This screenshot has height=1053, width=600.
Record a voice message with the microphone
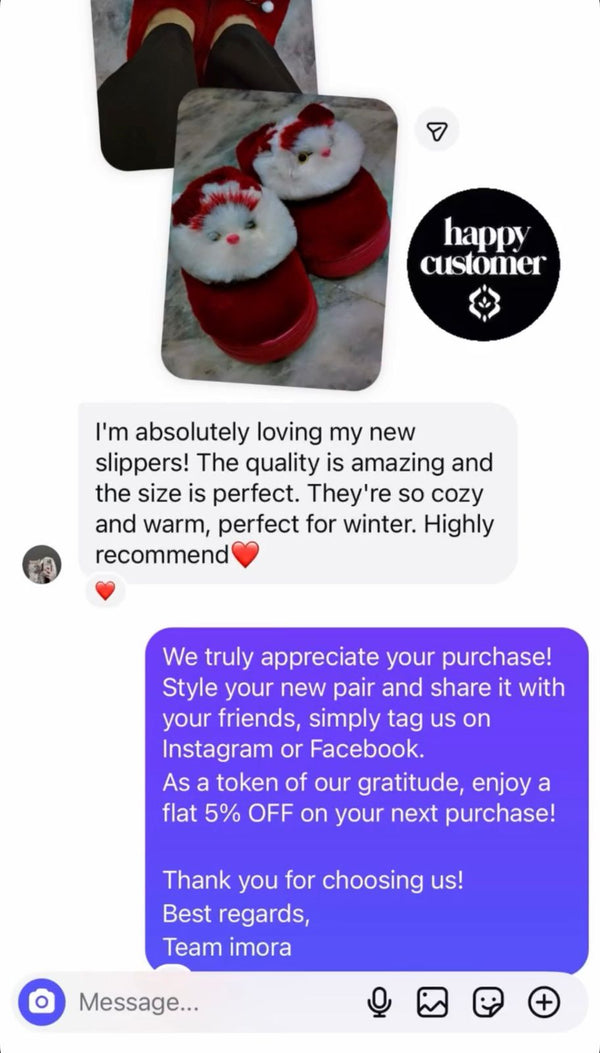pos(379,1002)
